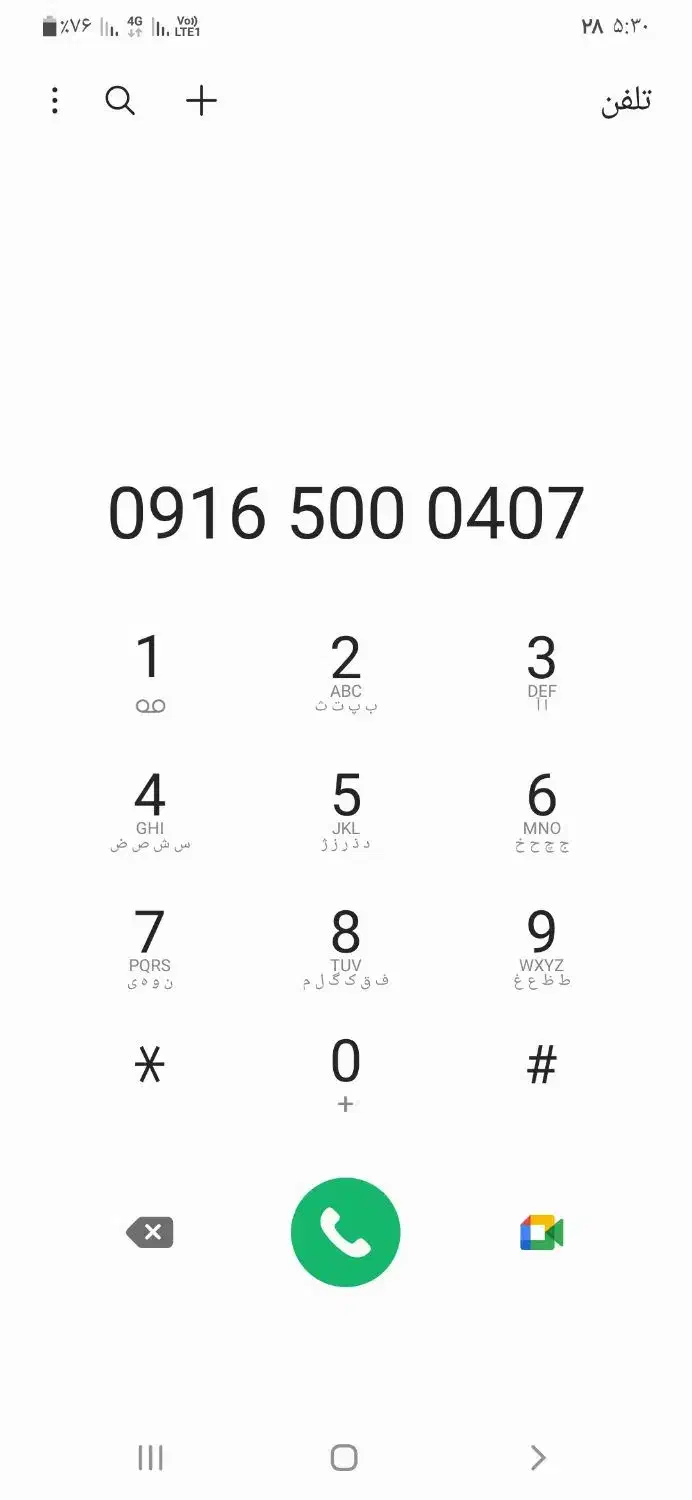The image size is (692, 1500).
Task: Open contact search with the magnifier icon
Action: (x=120, y=101)
